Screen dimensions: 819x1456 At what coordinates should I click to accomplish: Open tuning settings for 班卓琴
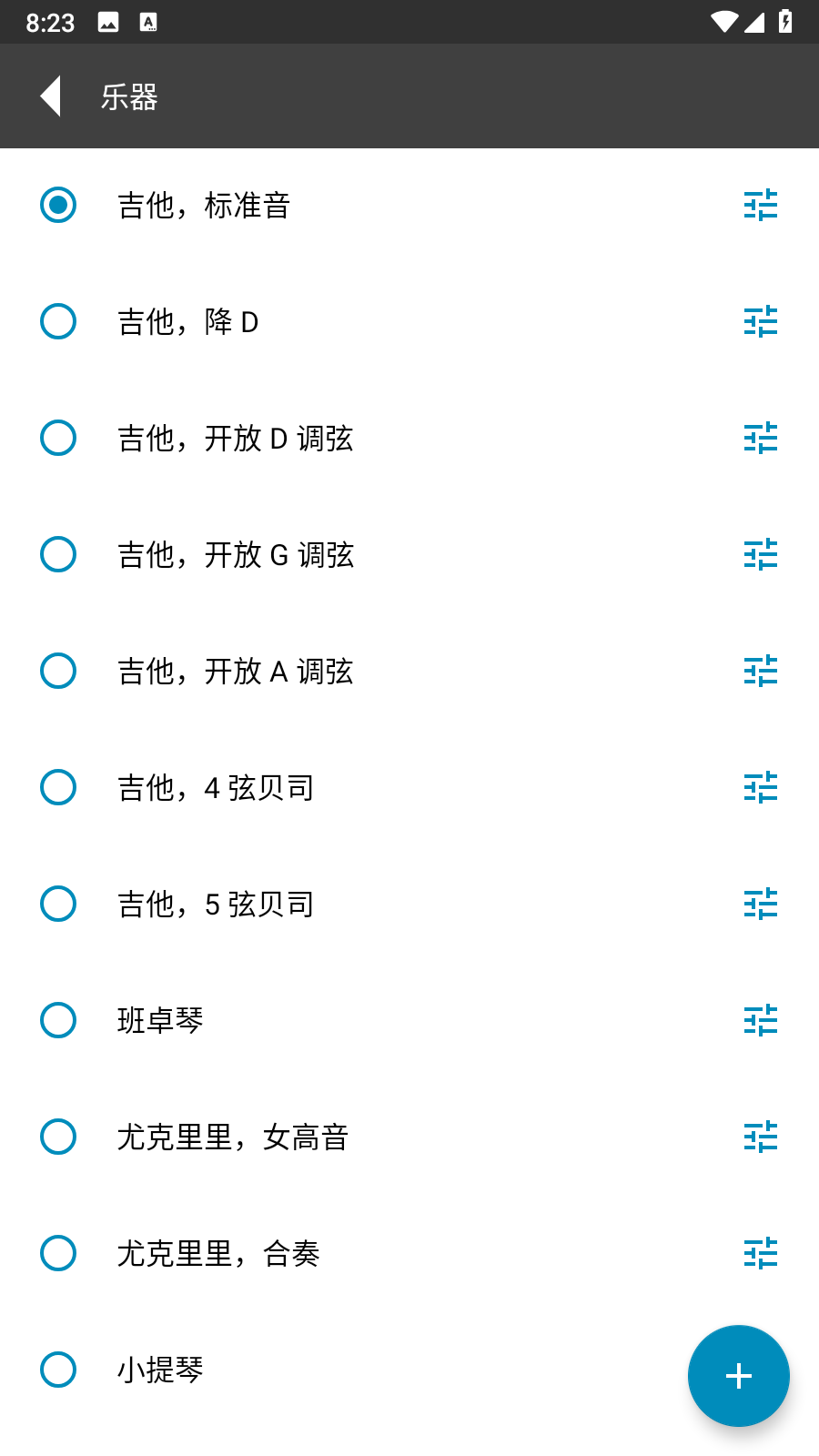point(760,1020)
